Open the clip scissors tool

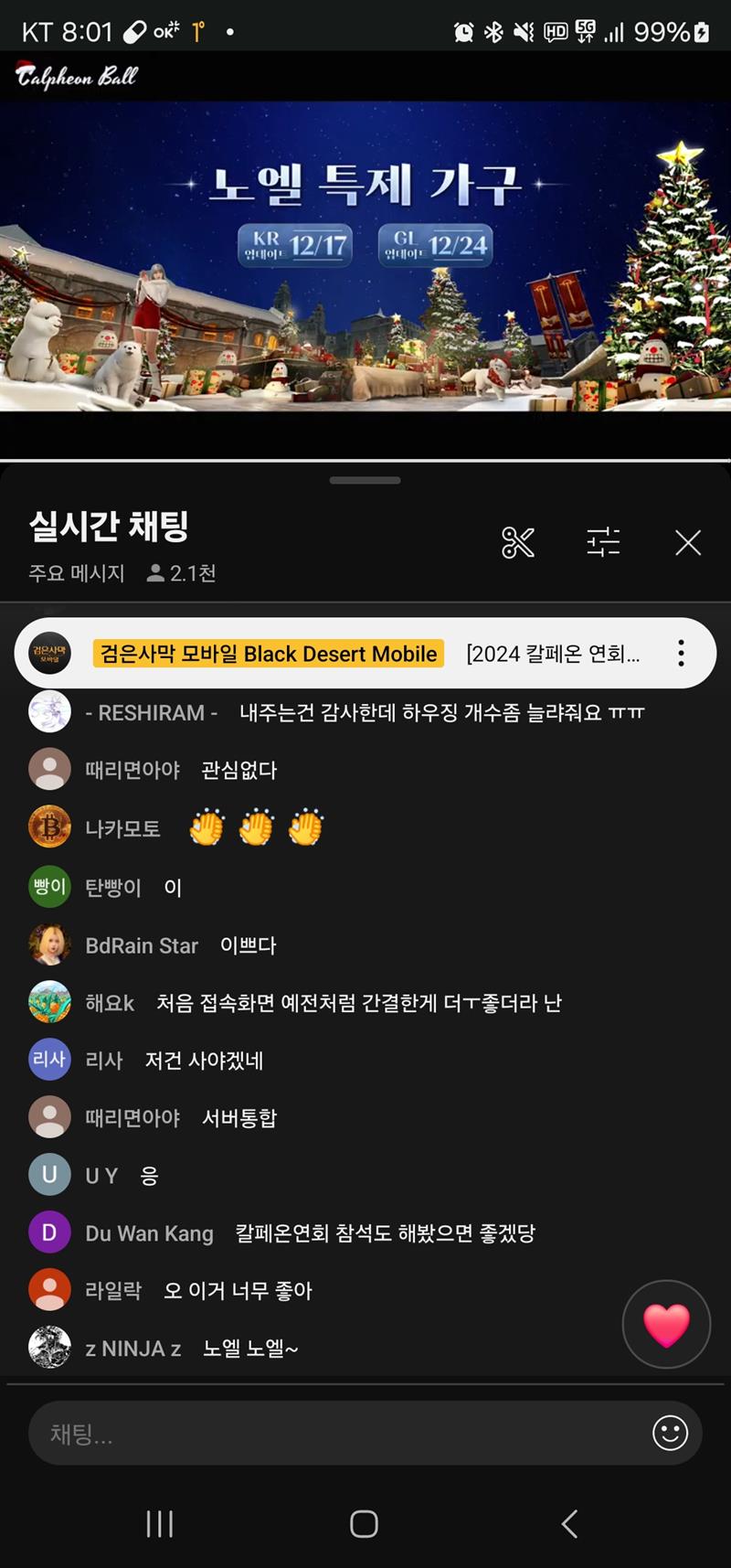[x=518, y=542]
